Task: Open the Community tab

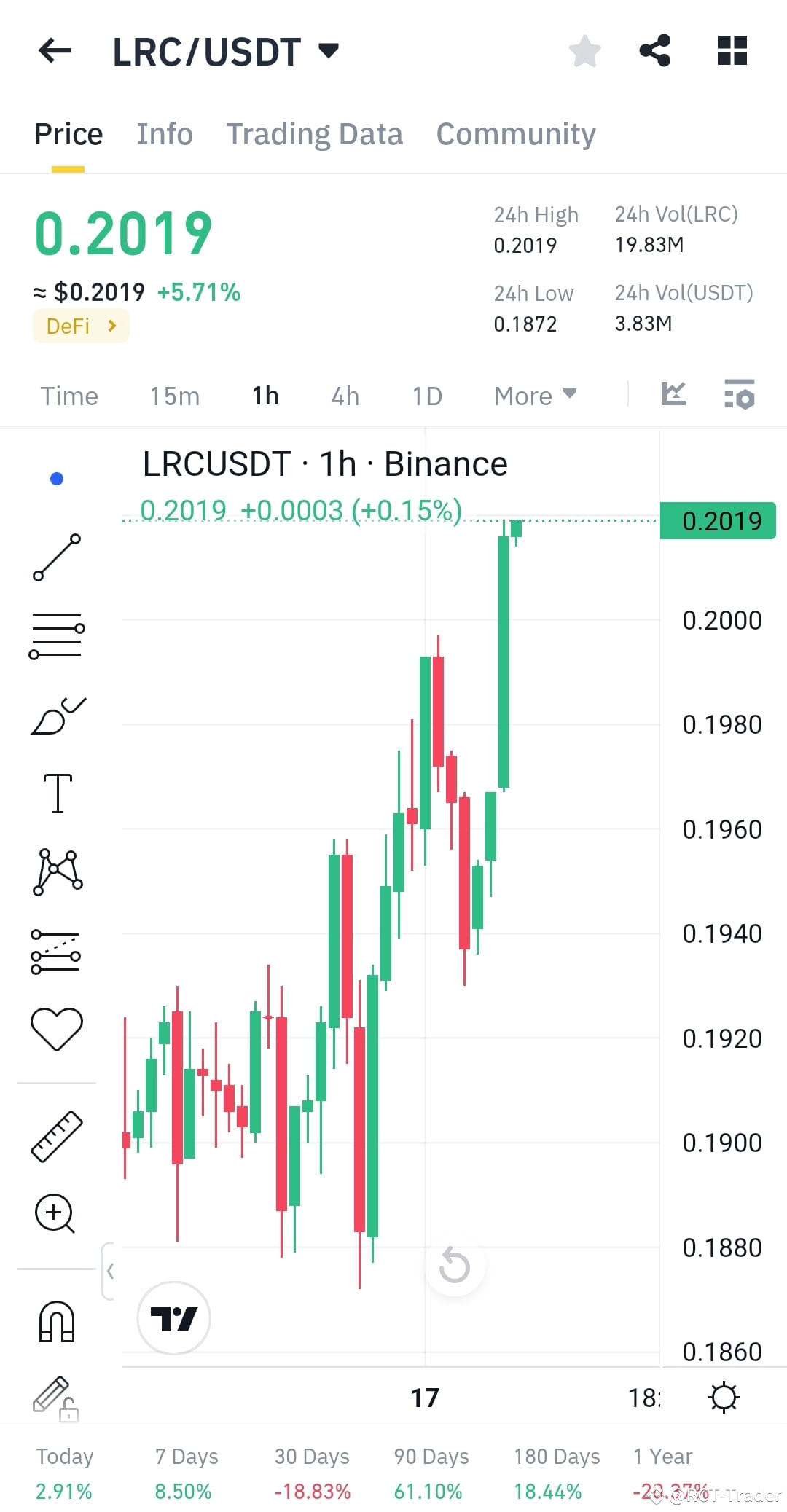Action: pyautogui.click(x=515, y=133)
